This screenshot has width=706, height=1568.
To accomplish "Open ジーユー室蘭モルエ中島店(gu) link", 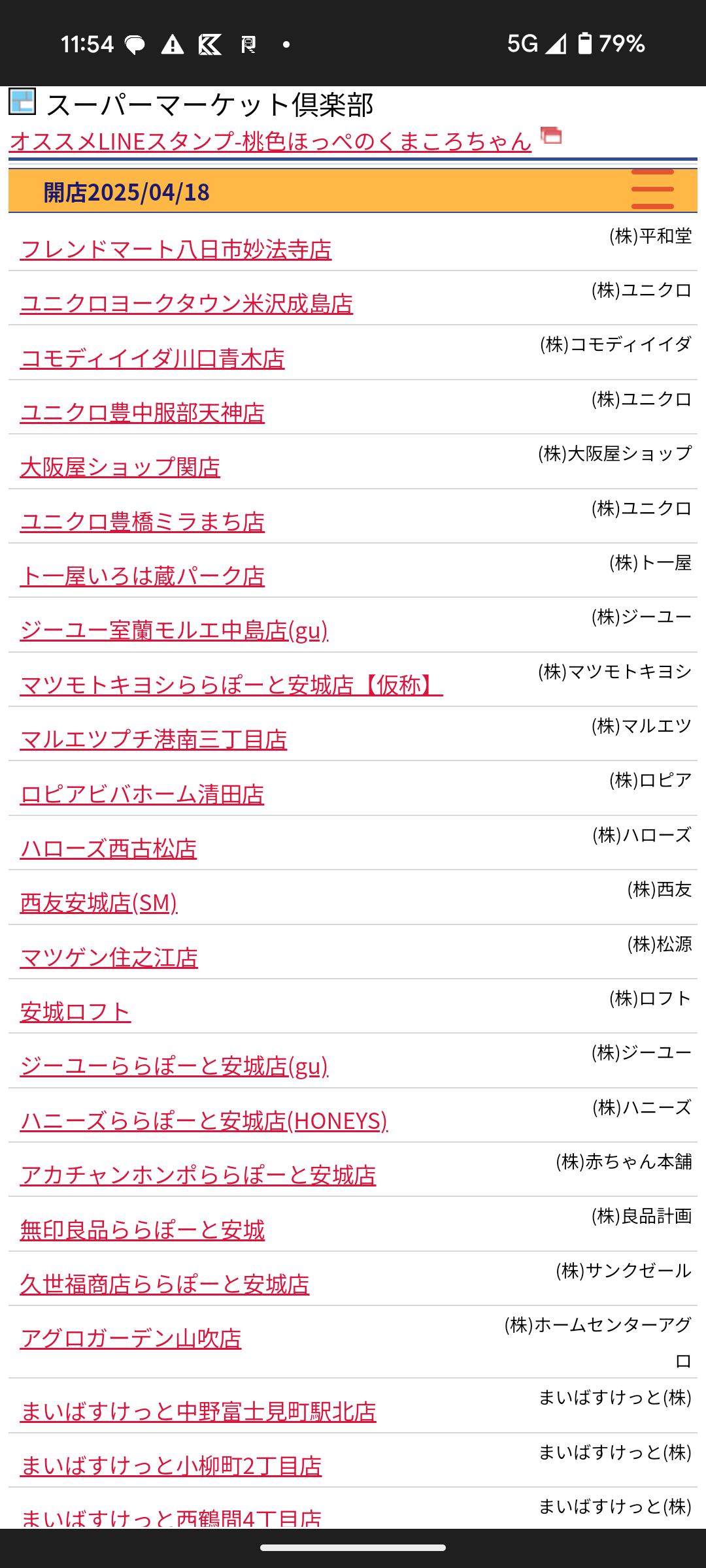I will 174,630.
